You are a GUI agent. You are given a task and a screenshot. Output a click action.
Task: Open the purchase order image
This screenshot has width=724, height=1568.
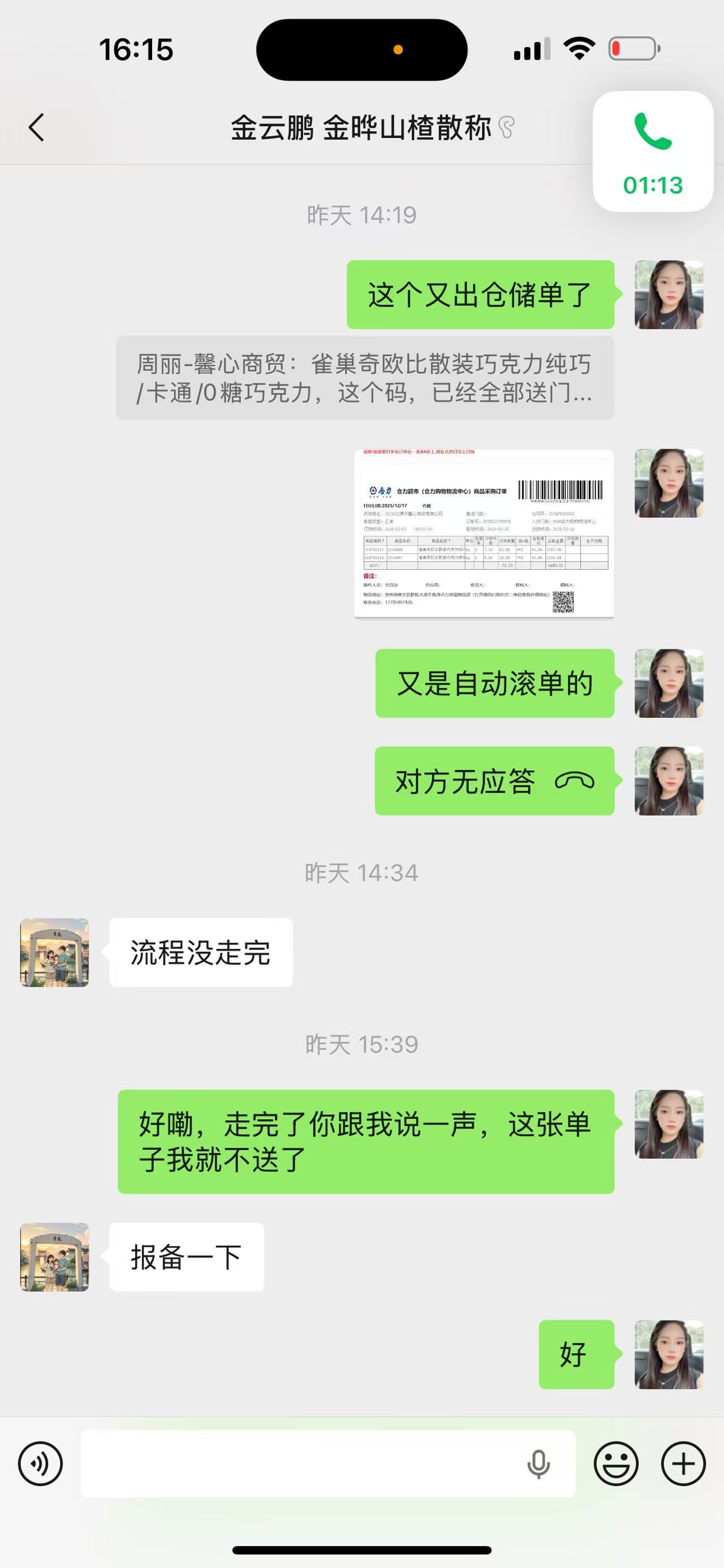[x=484, y=534]
